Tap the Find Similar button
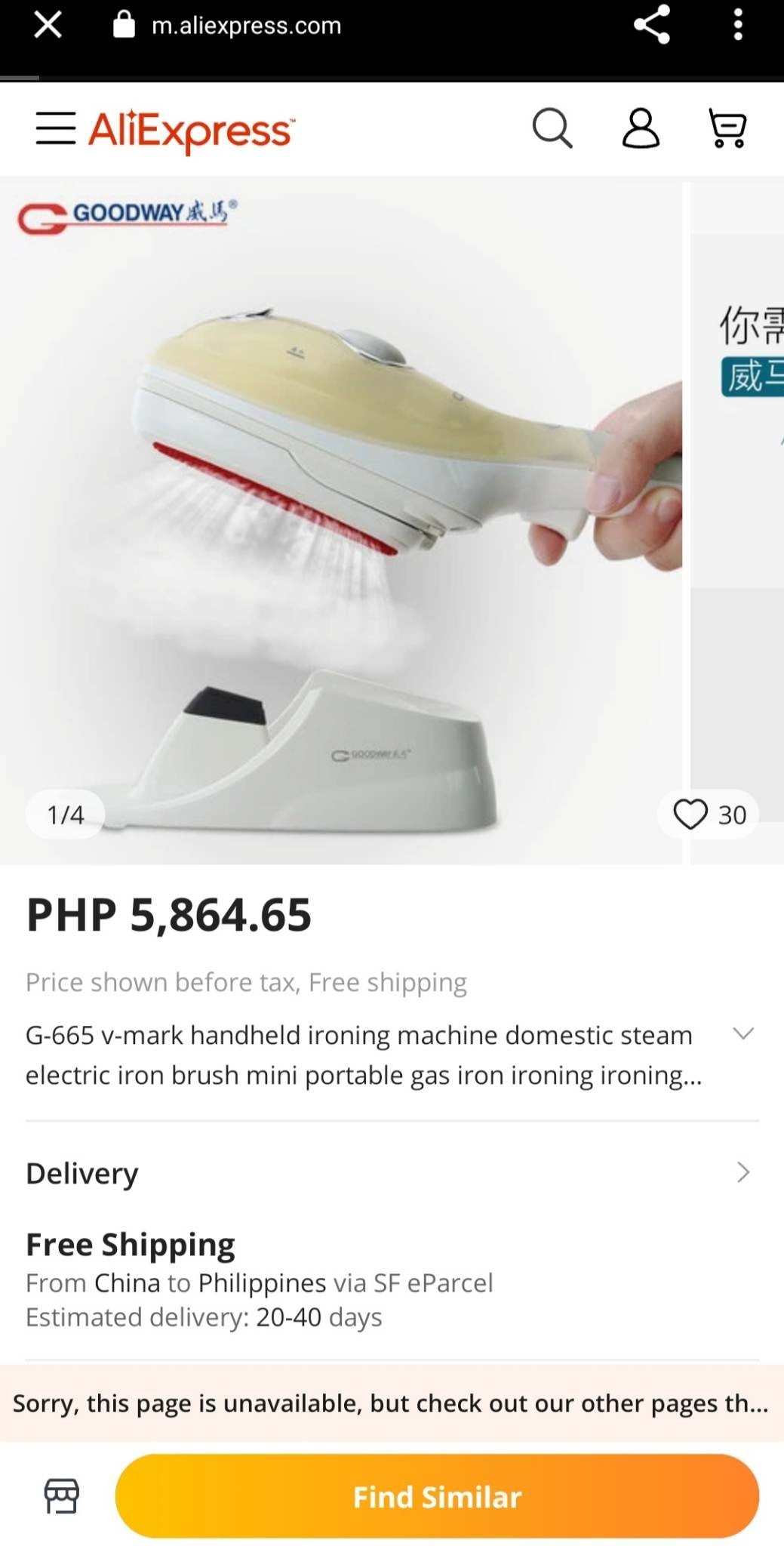This screenshot has height=1546, width=784. click(437, 1496)
